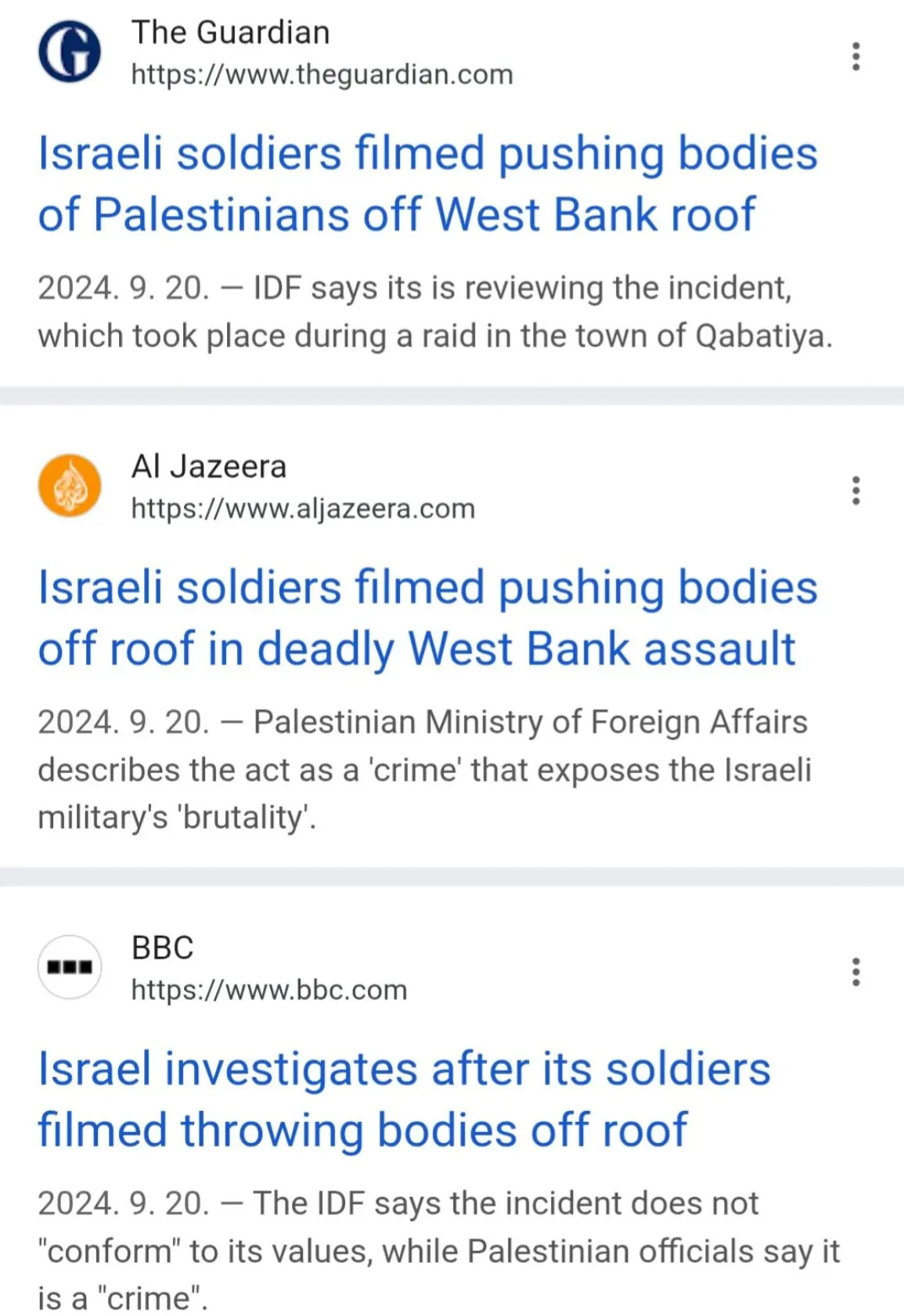
Task: Open the overflow menu for Al Jazeera result
Action: 855,491
